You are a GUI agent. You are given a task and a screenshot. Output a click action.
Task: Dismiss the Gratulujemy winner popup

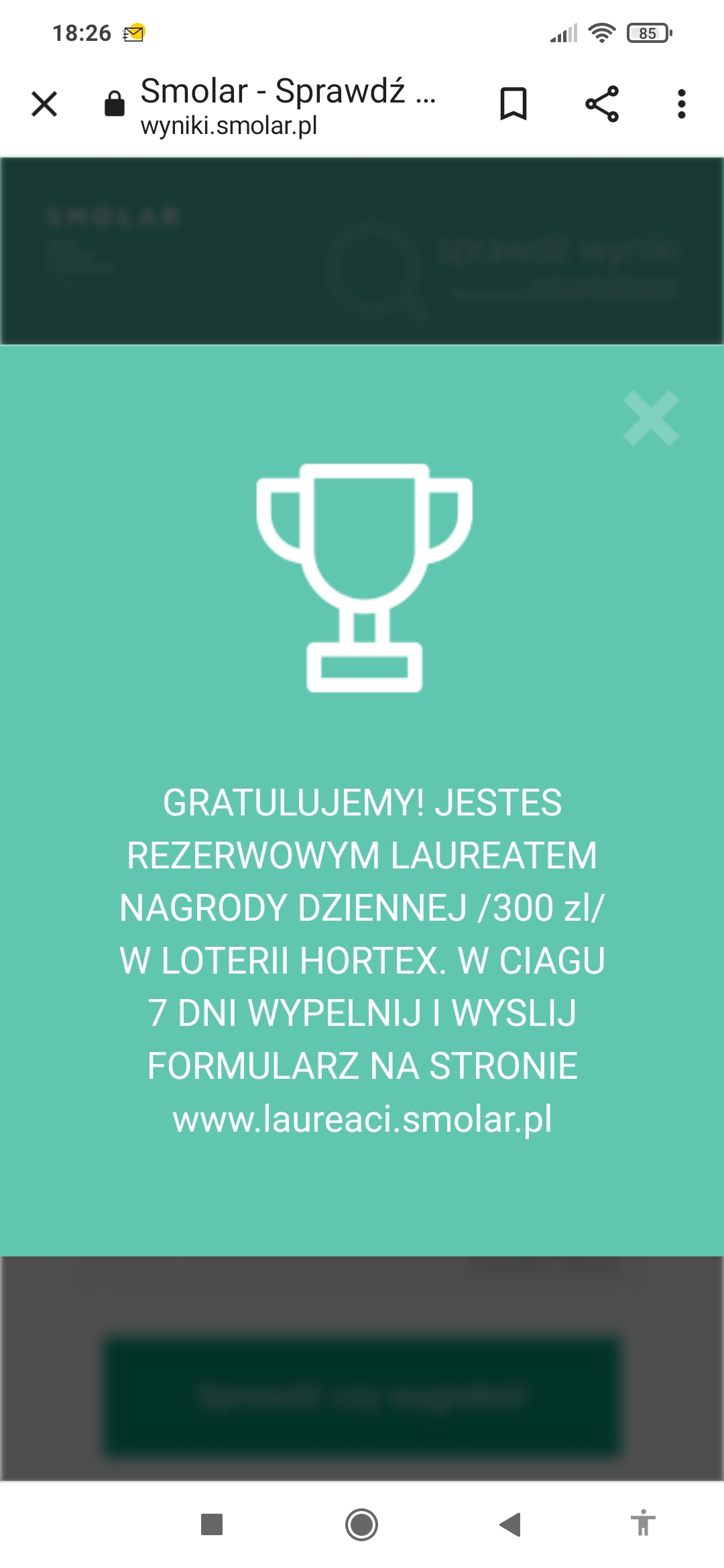(650, 419)
